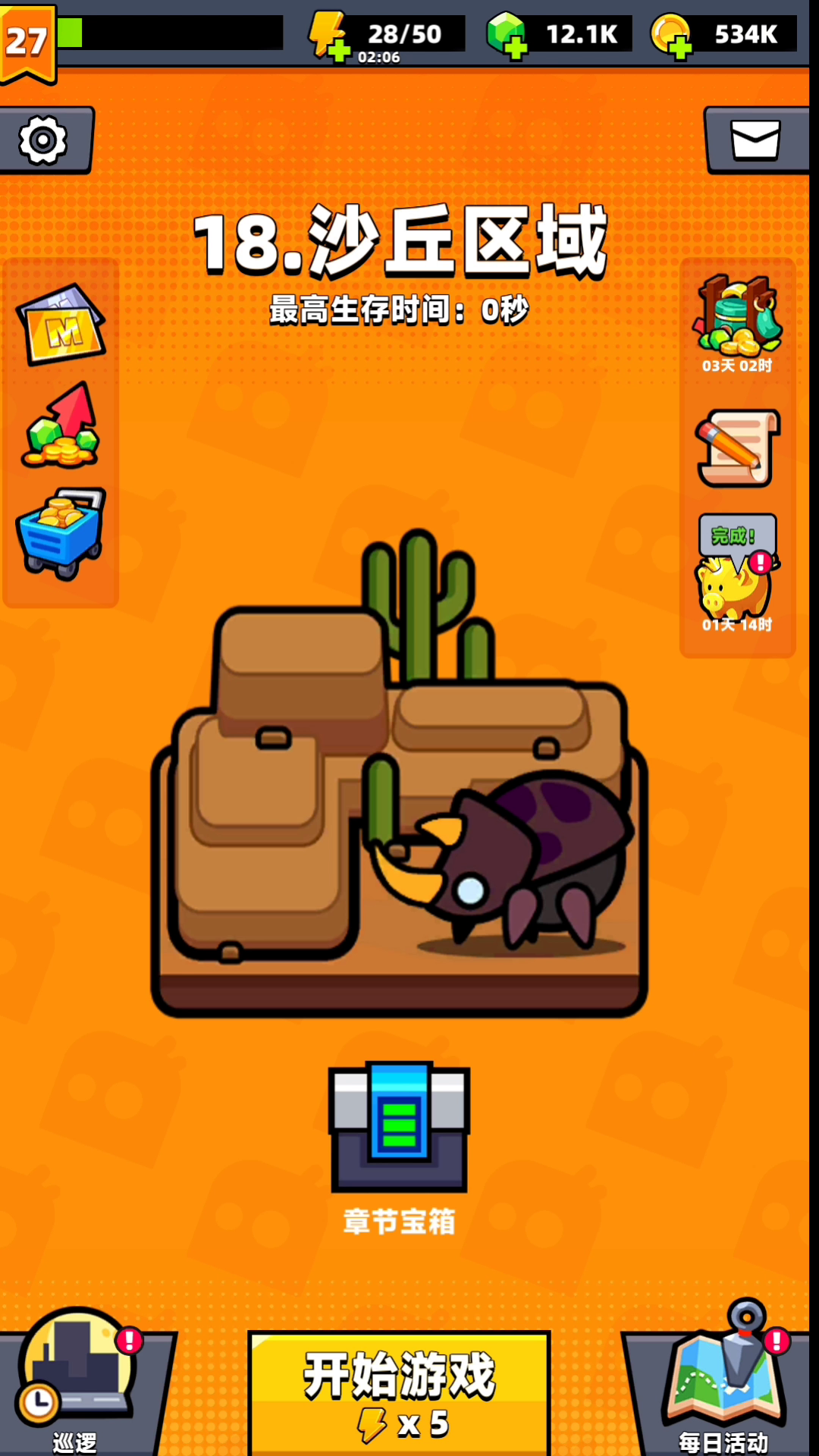This screenshot has height=1456, width=819.
Task: Open the shopping cart store
Action: 61,533
